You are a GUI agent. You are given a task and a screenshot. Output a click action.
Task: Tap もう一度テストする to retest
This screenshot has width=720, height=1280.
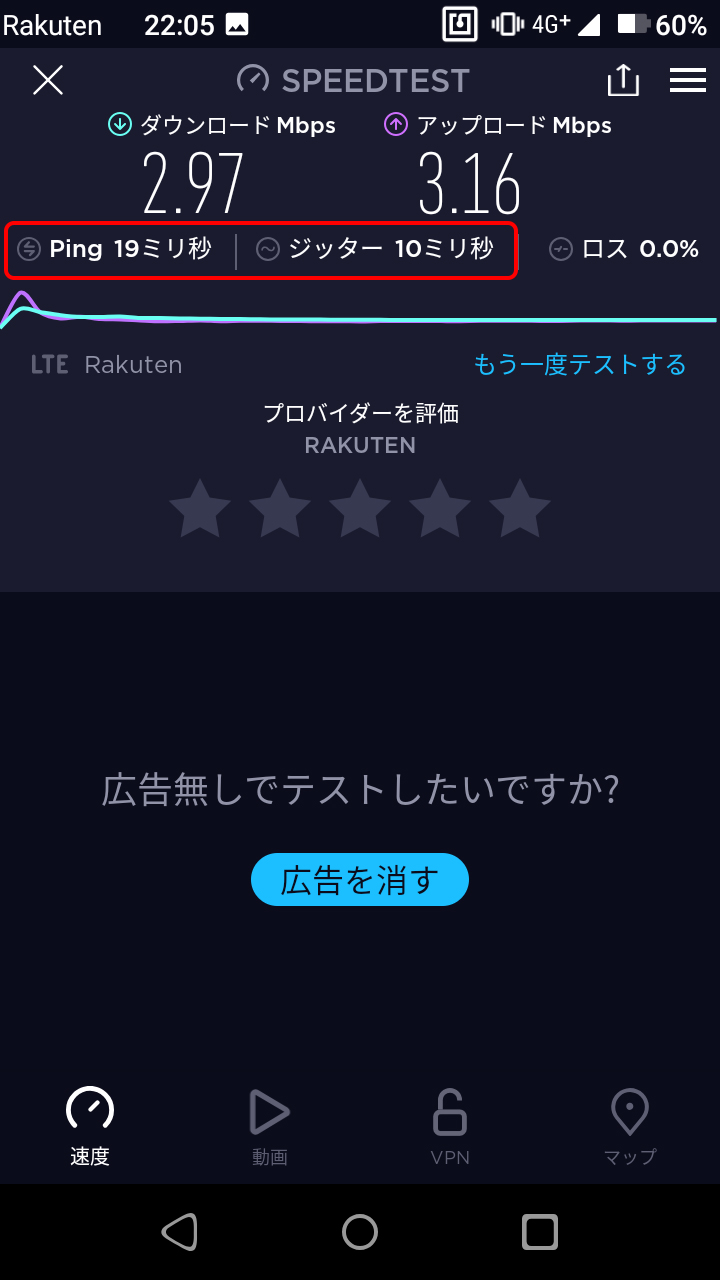click(x=580, y=364)
